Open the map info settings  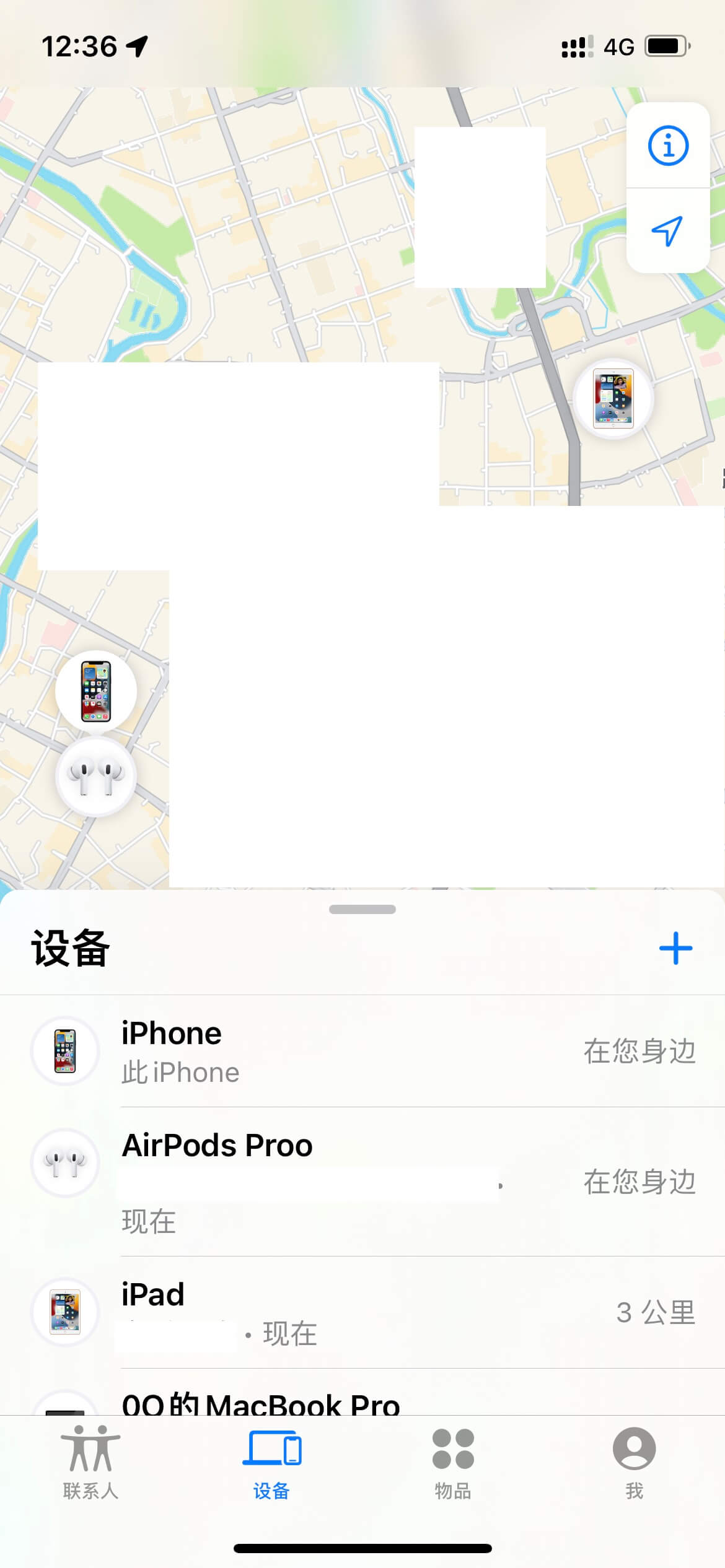(668, 146)
